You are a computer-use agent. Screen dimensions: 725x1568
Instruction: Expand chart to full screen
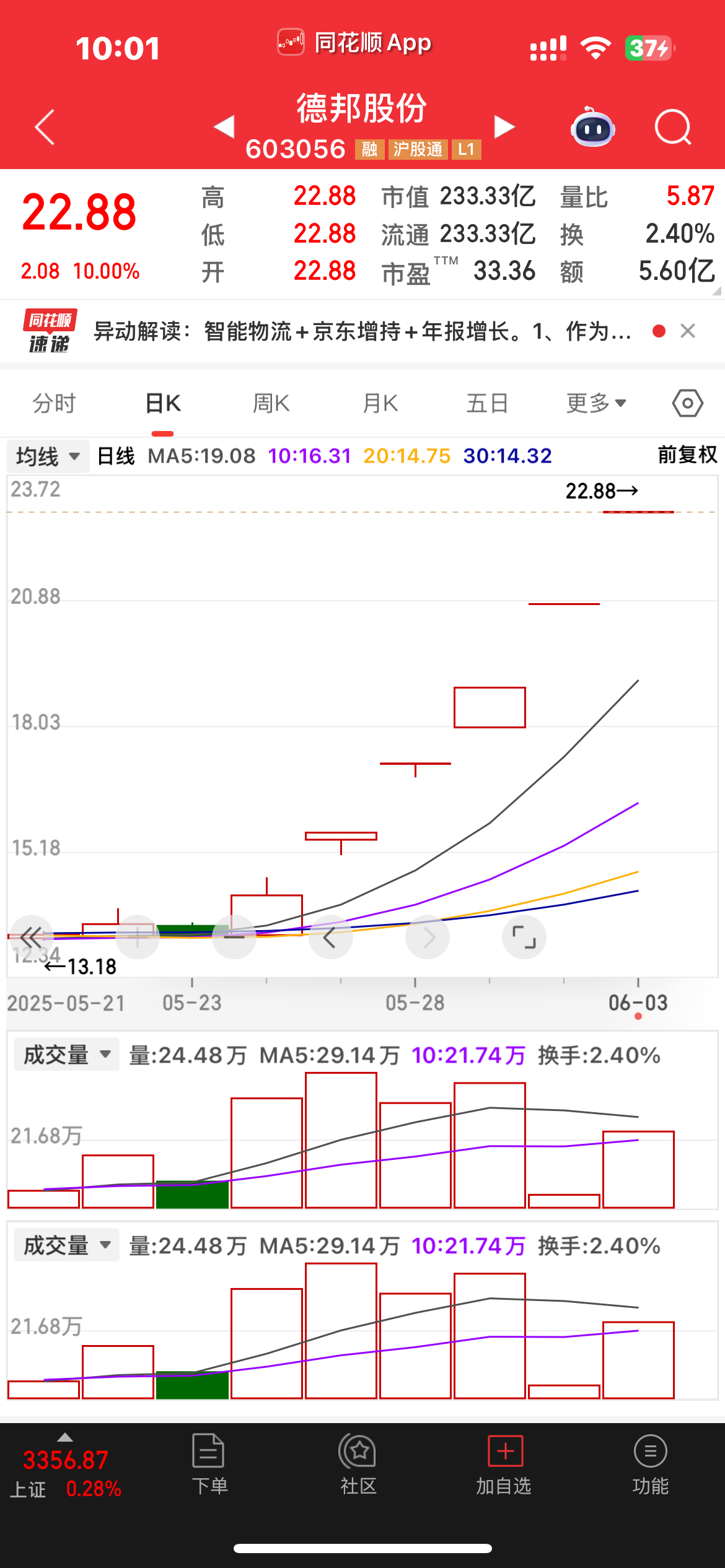pyautogui.click(x=524, y=937)
